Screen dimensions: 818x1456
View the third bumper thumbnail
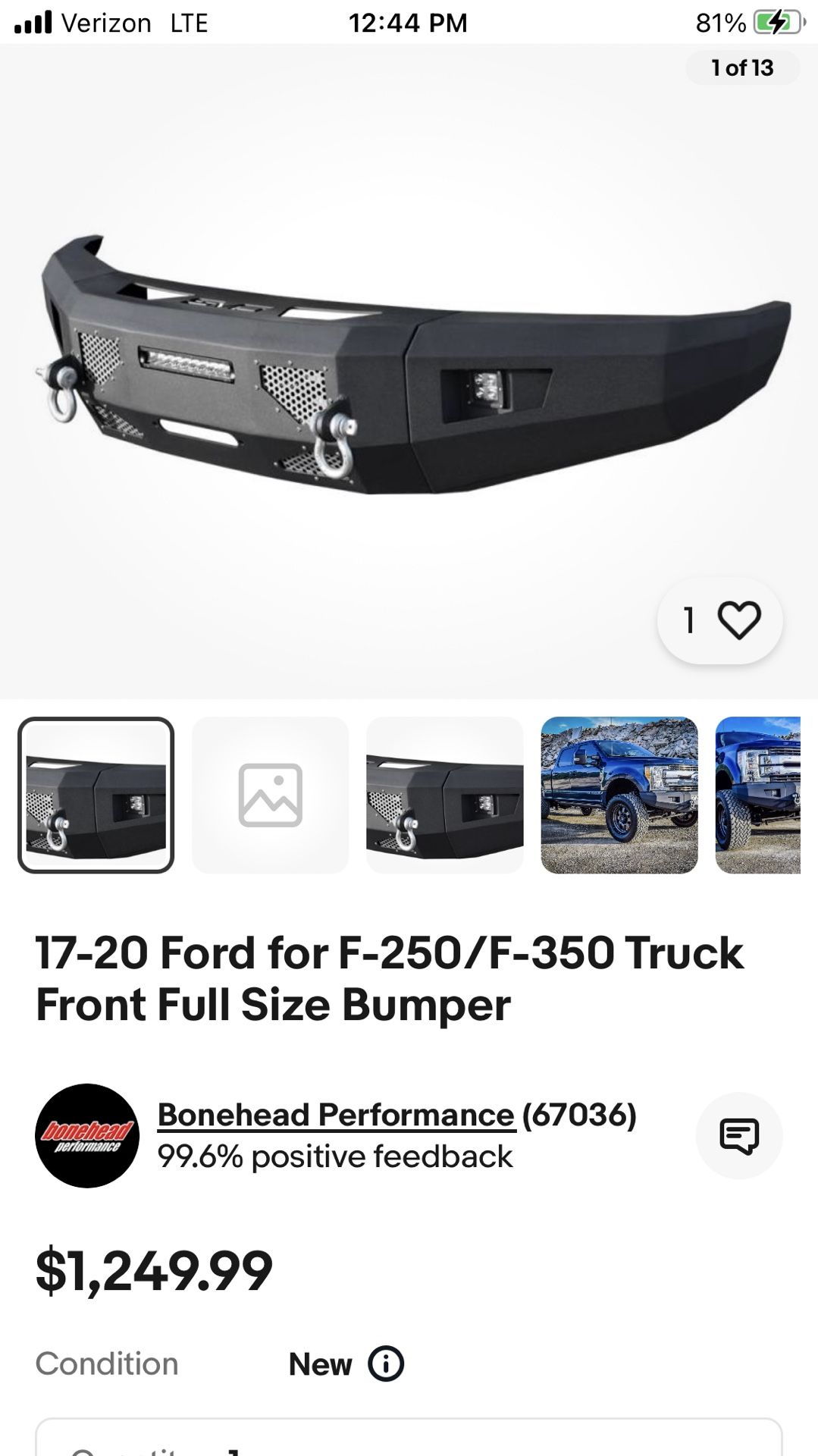pos(445,795)
